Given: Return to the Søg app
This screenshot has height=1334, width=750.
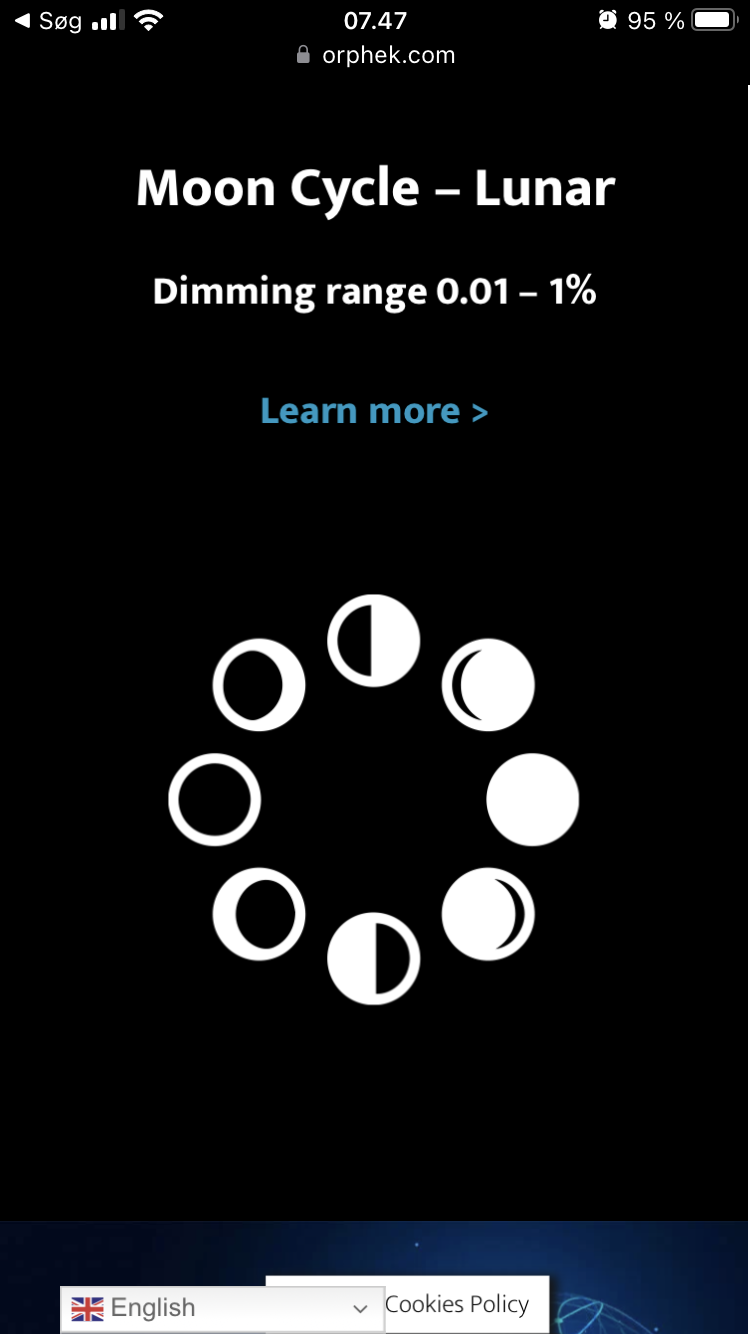Looking at the screenshot, I should point(48,20).
